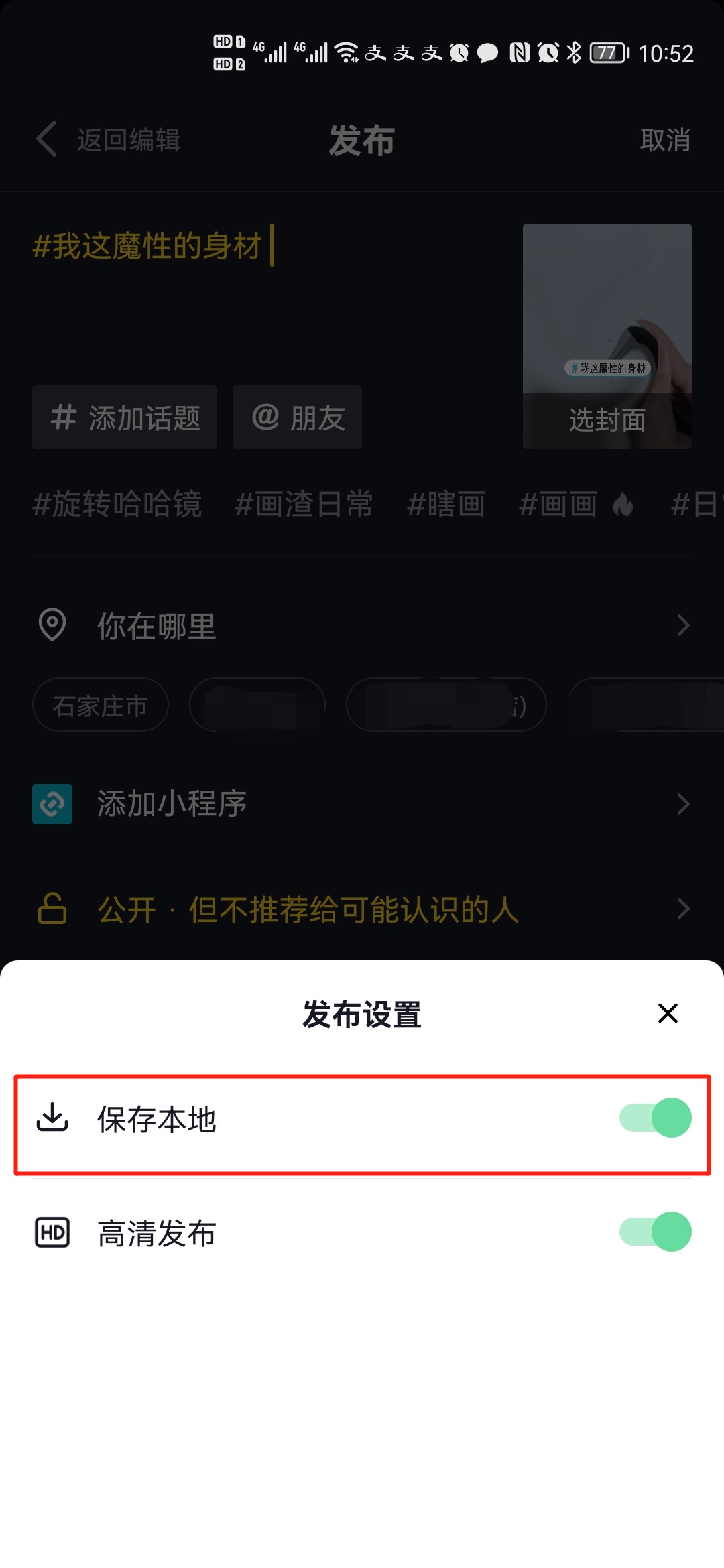Open 添加小程序 row
The width and height of the screenshot is (724, 1568).
click(362, 803)
